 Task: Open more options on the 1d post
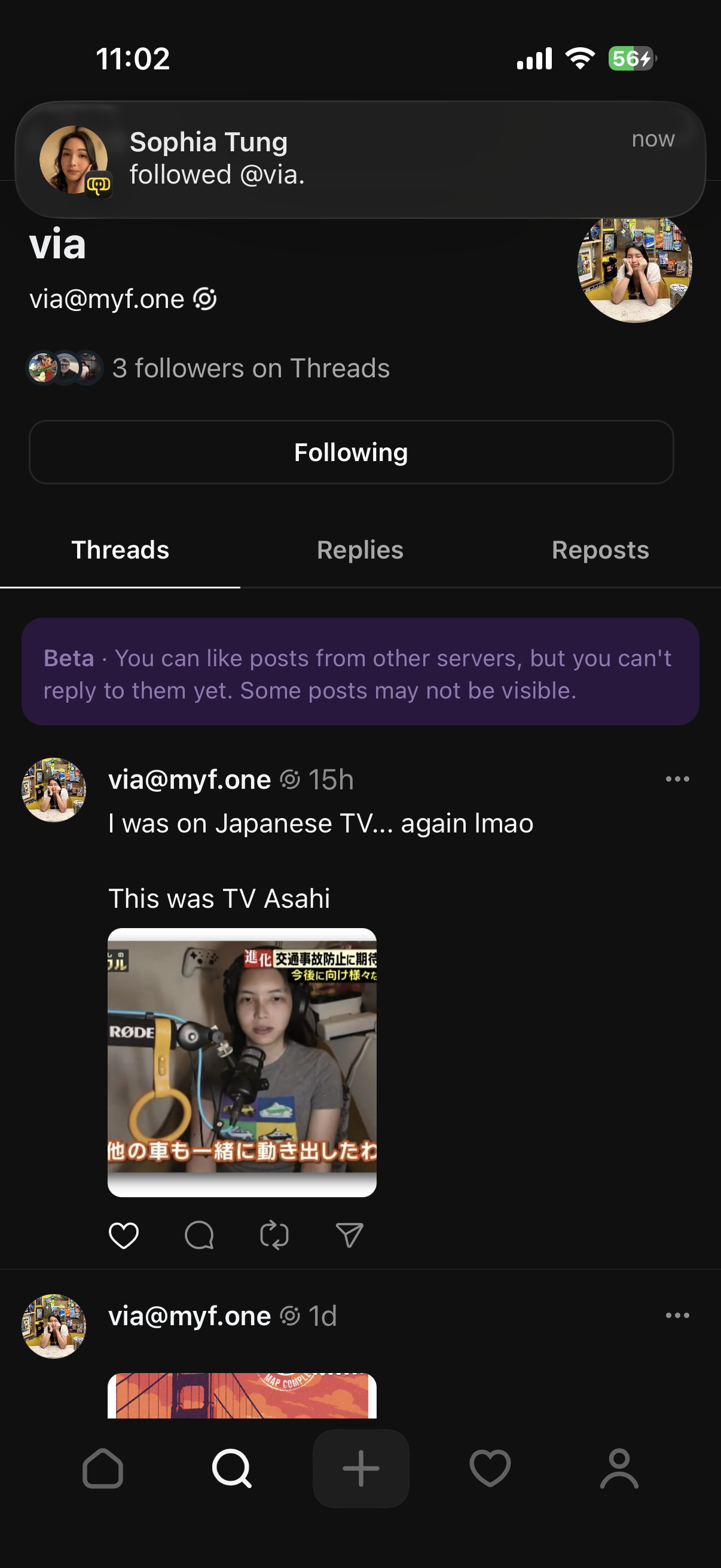(677, 1316)
